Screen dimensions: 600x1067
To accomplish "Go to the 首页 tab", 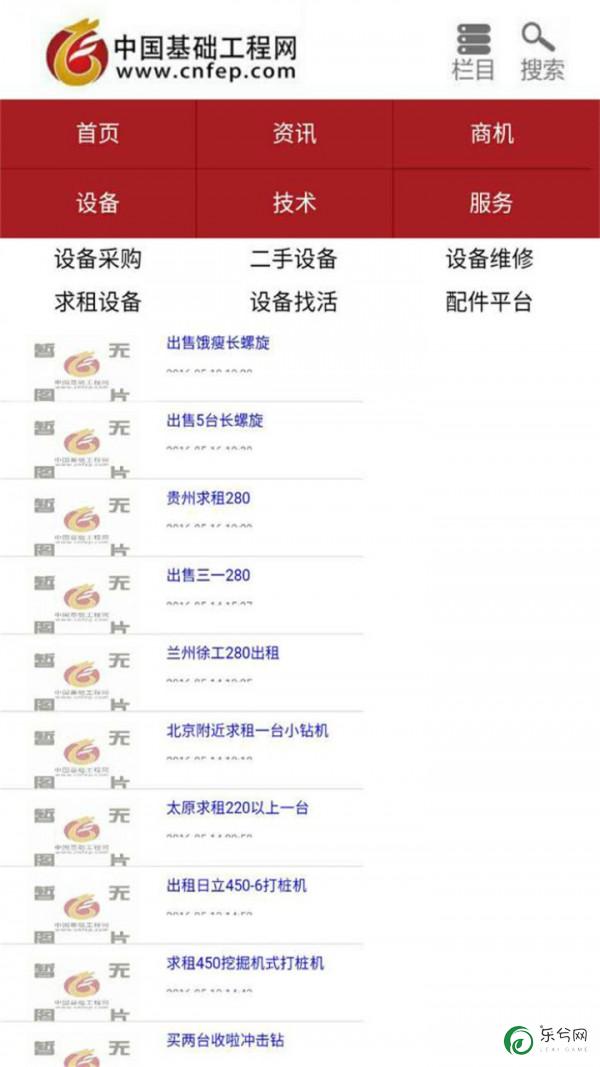I will (x=98, y=134).
